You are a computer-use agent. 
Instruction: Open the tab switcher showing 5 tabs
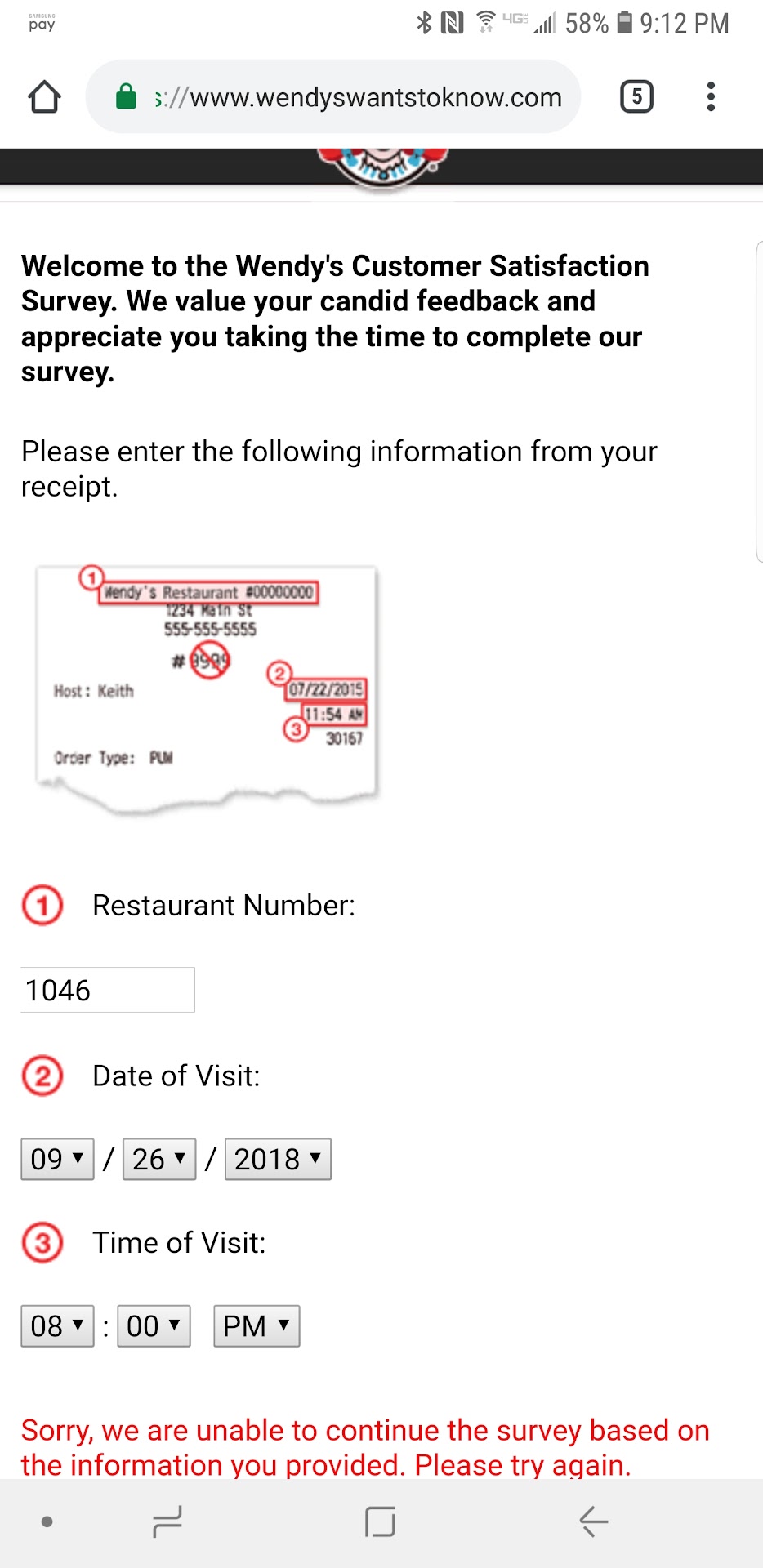pos(636,97)
